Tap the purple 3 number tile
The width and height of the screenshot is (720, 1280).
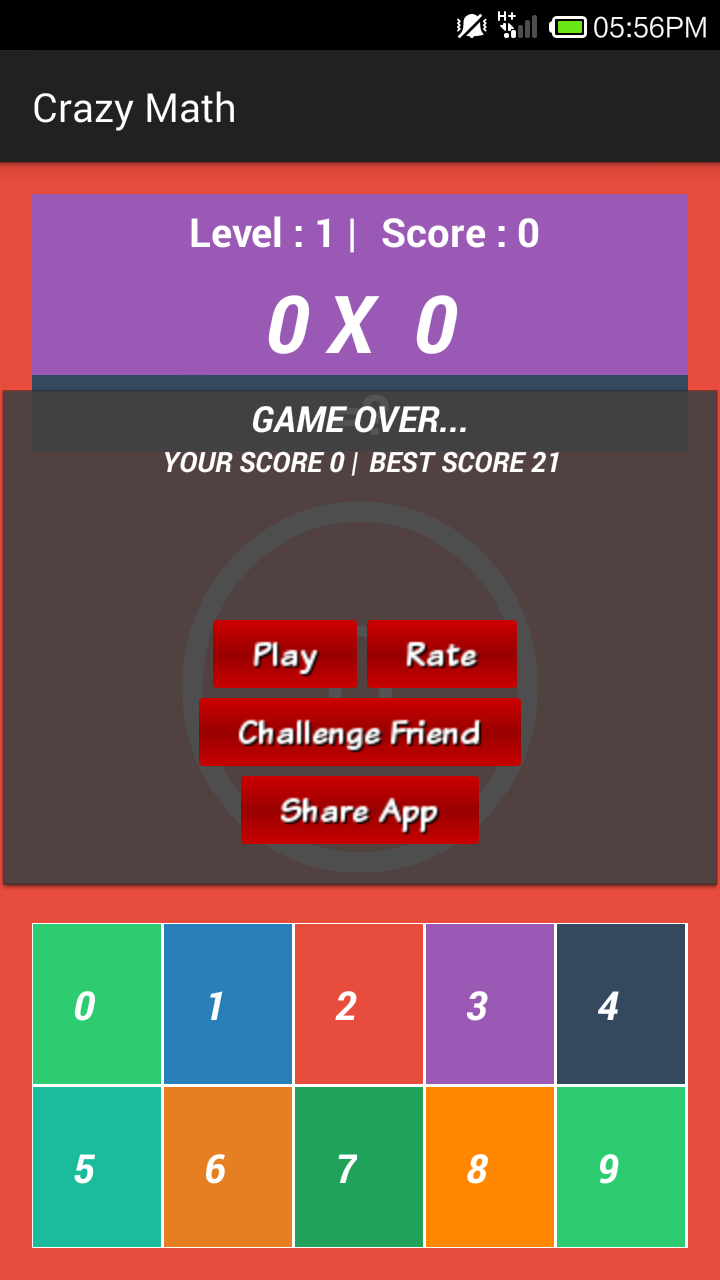[x=490, y=1004]
